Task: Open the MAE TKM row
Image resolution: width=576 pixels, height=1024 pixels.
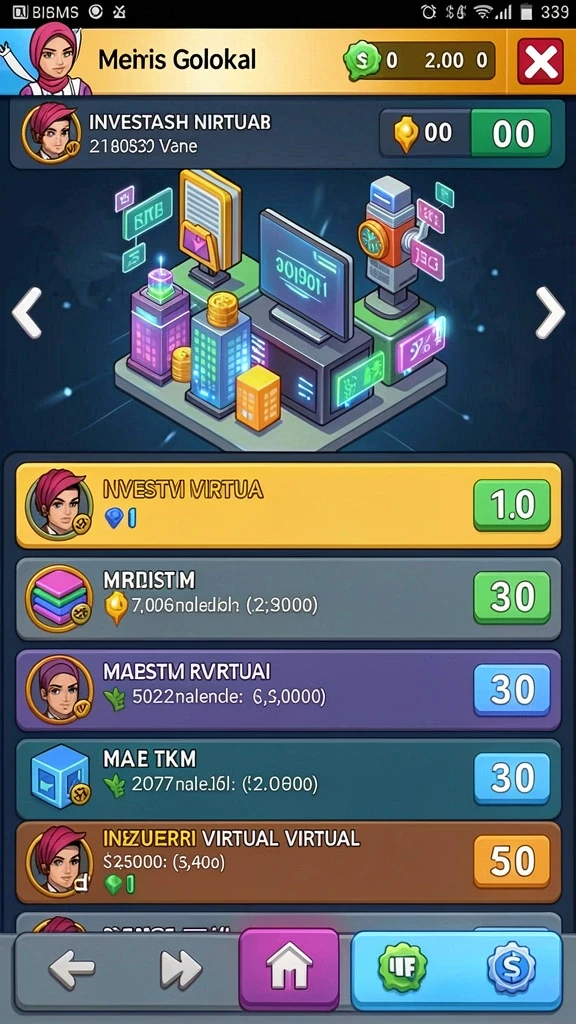Action: tap(288, 778)
